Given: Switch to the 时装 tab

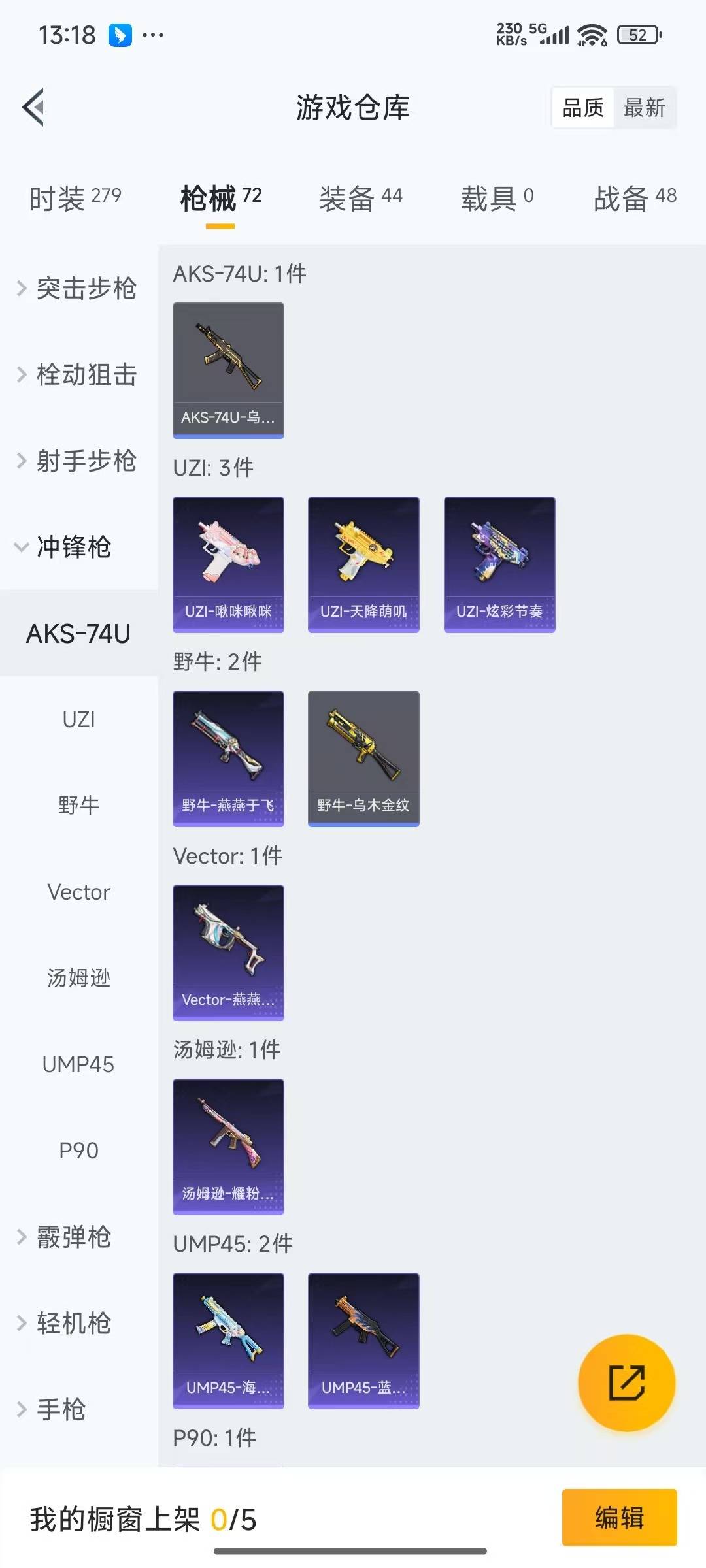Looking at the screenshot, I should pyautogui.click(x=75, y=198).
